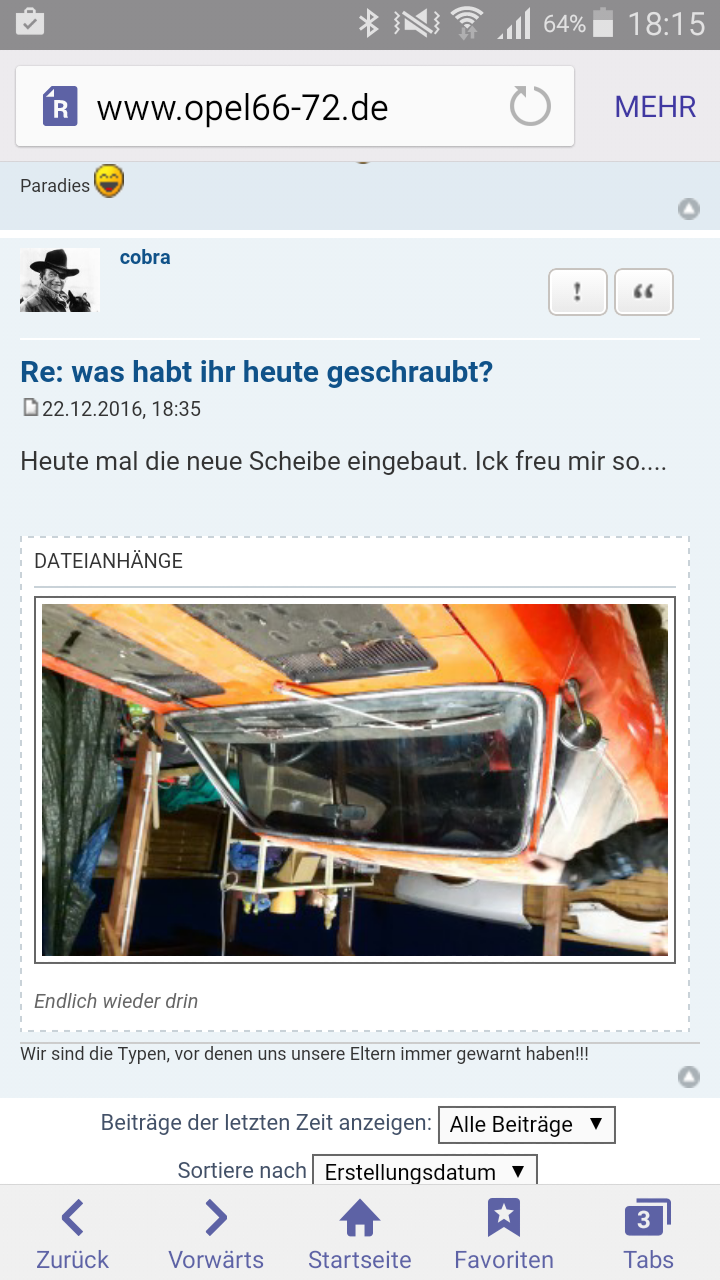Go forward with Vorwärts
The width and height of the screenshot is (720, 1280).
tap(216, 1234)
